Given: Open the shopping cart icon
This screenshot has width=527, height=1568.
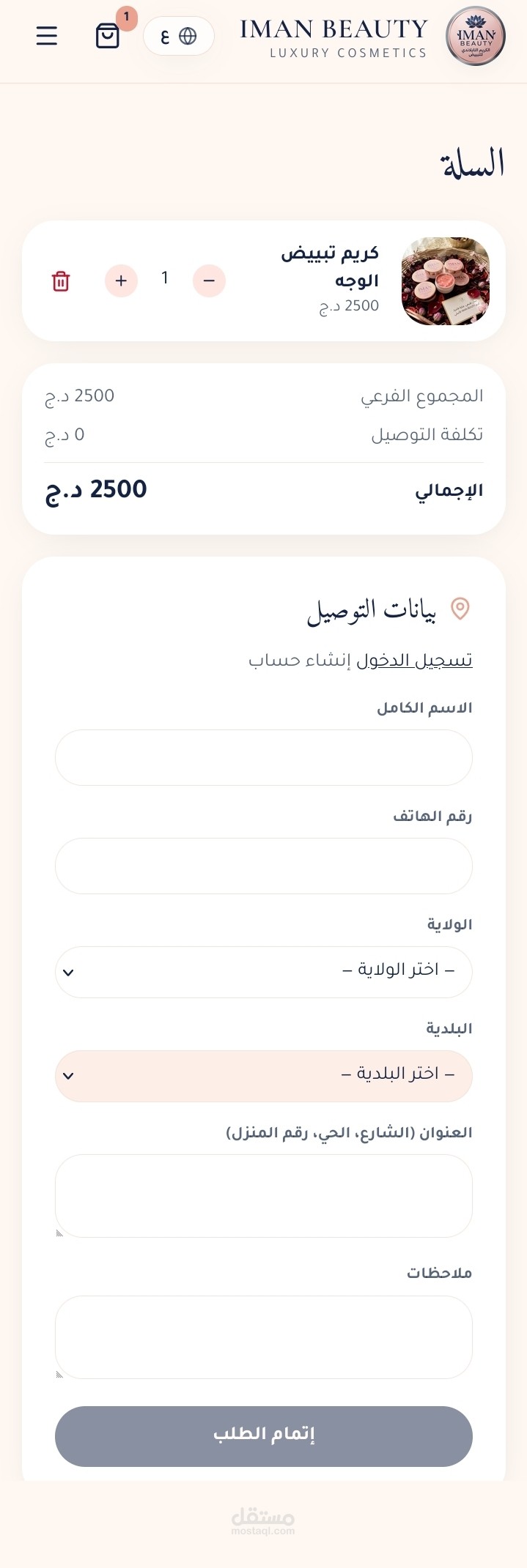Looking at the screenshot, I should 108,35.
